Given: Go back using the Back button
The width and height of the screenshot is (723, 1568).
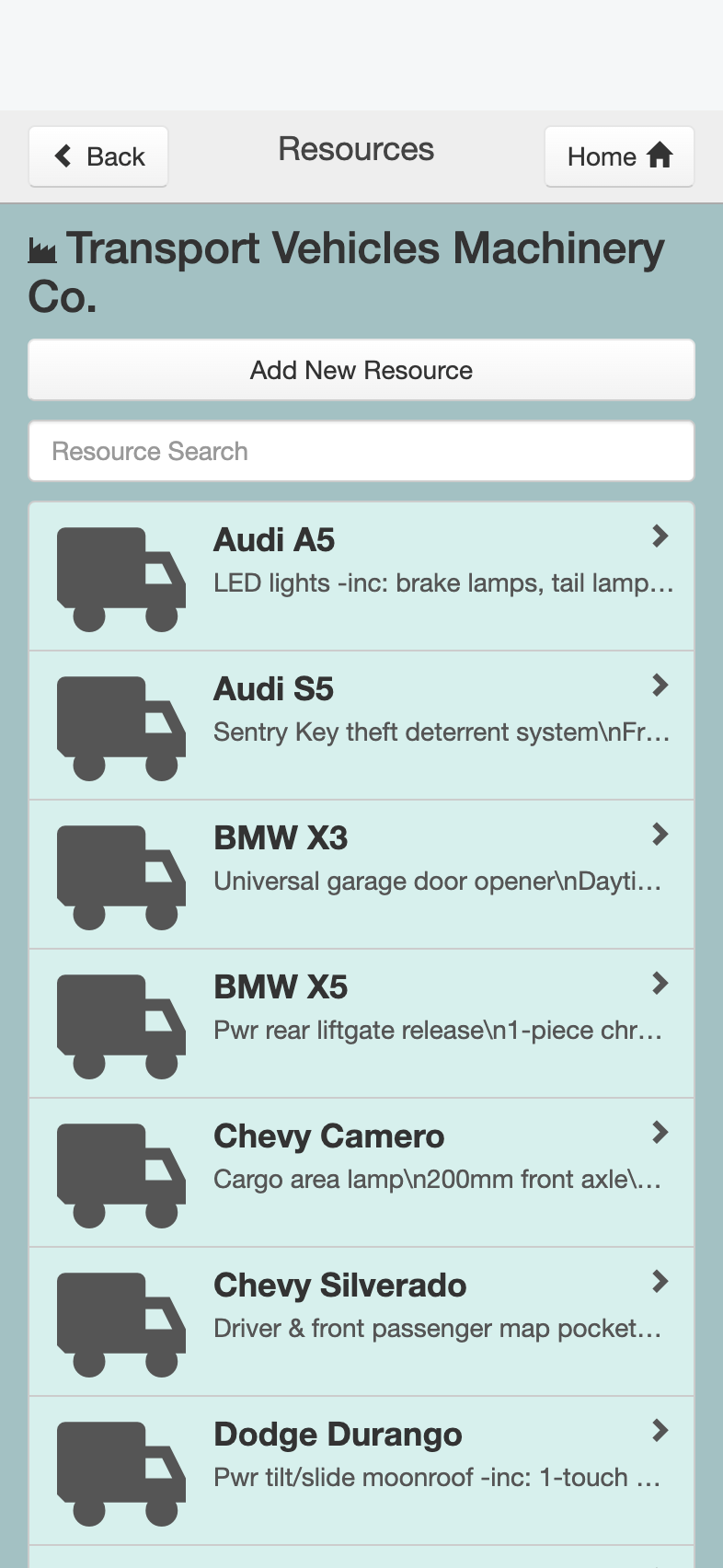Looking at the screenshot, I should click(x=98, y=156).
